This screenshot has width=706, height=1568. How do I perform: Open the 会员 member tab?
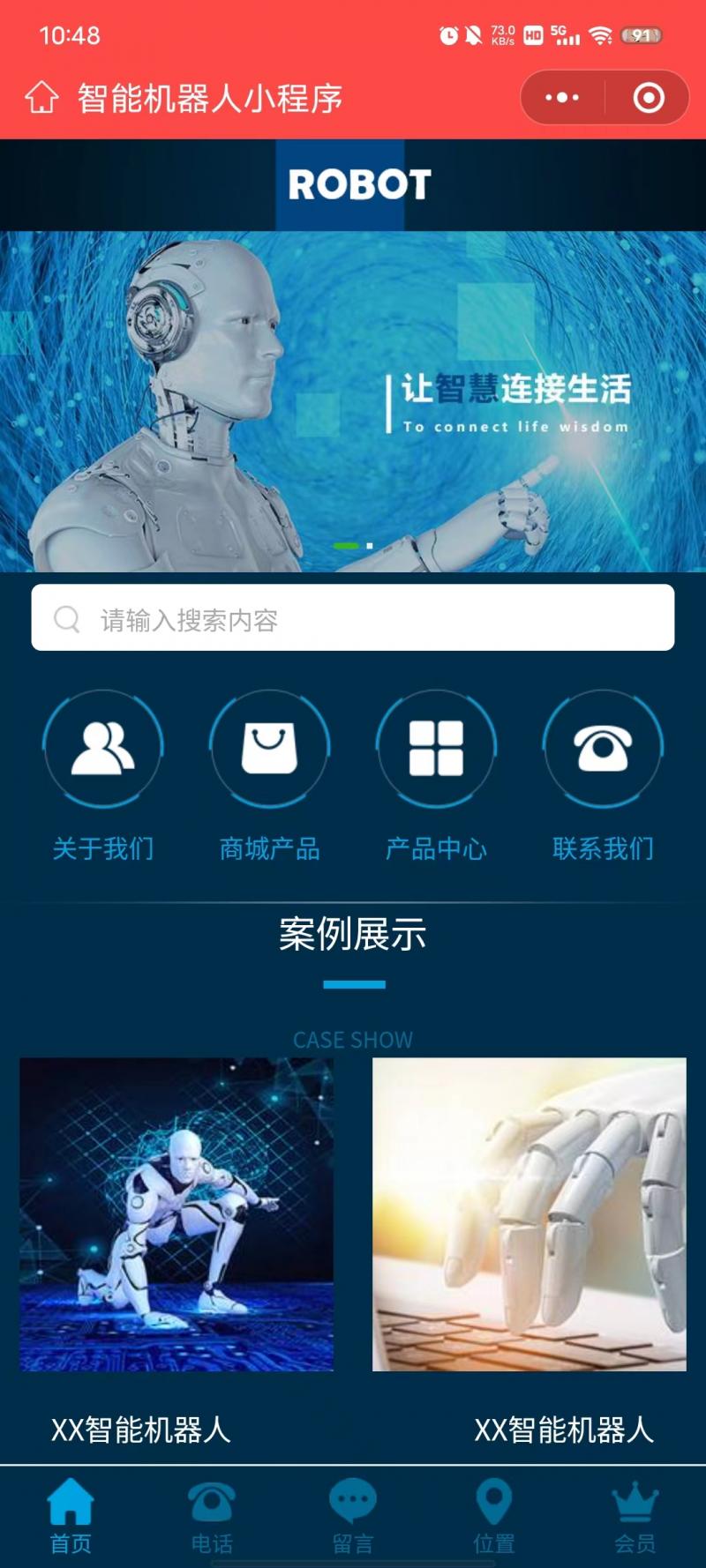coord(635,1515)
